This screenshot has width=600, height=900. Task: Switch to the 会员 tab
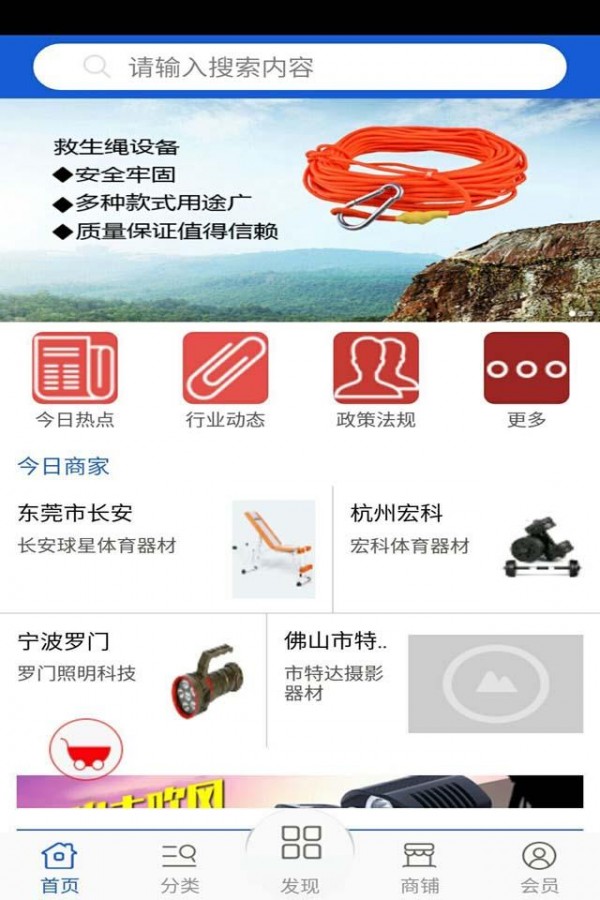pyautogui.click(x=539, y=867)
